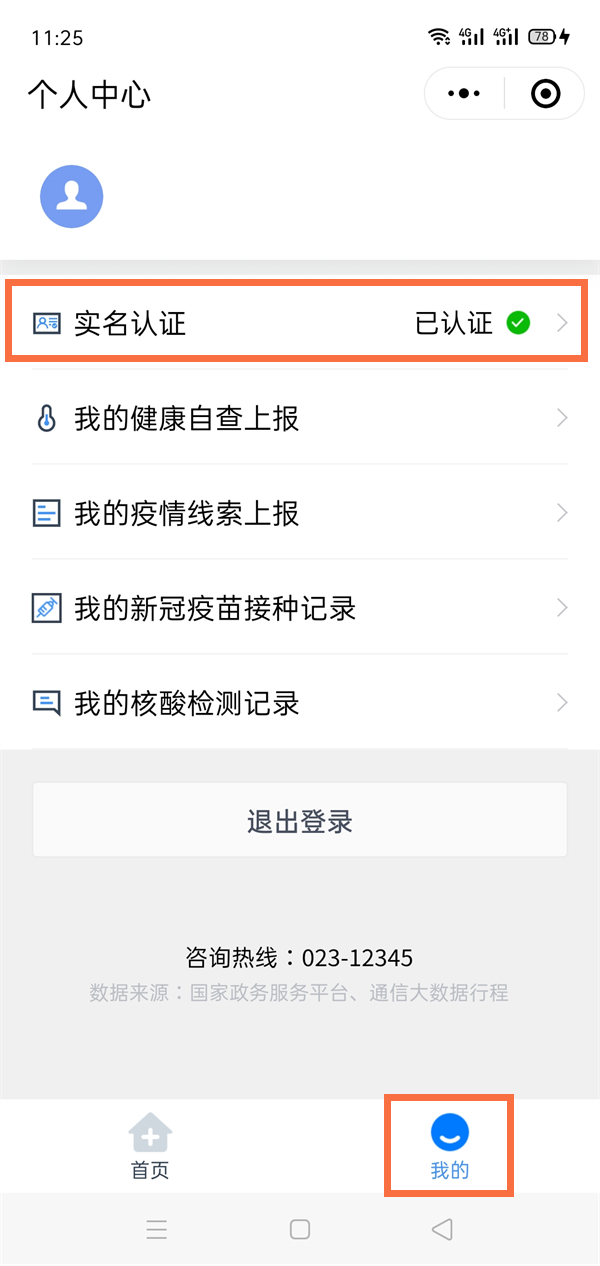Open the mini program more options menu

click(x=464, y=94)
